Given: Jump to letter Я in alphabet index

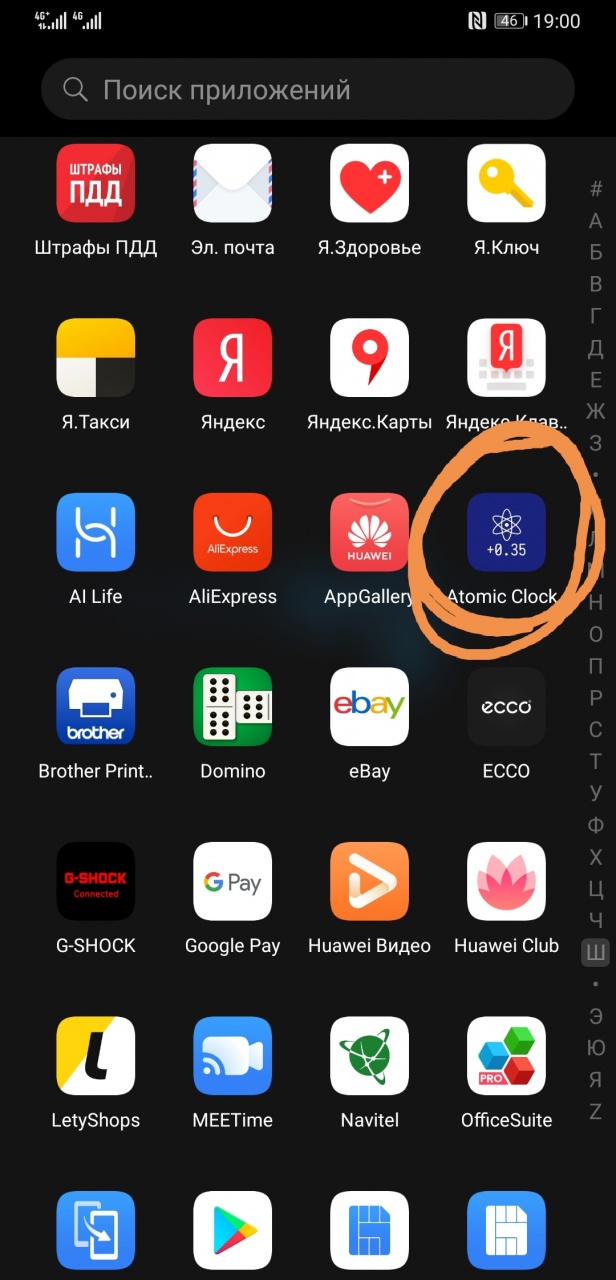Looking at the screenshot, I should click(x=596, y=1079).
